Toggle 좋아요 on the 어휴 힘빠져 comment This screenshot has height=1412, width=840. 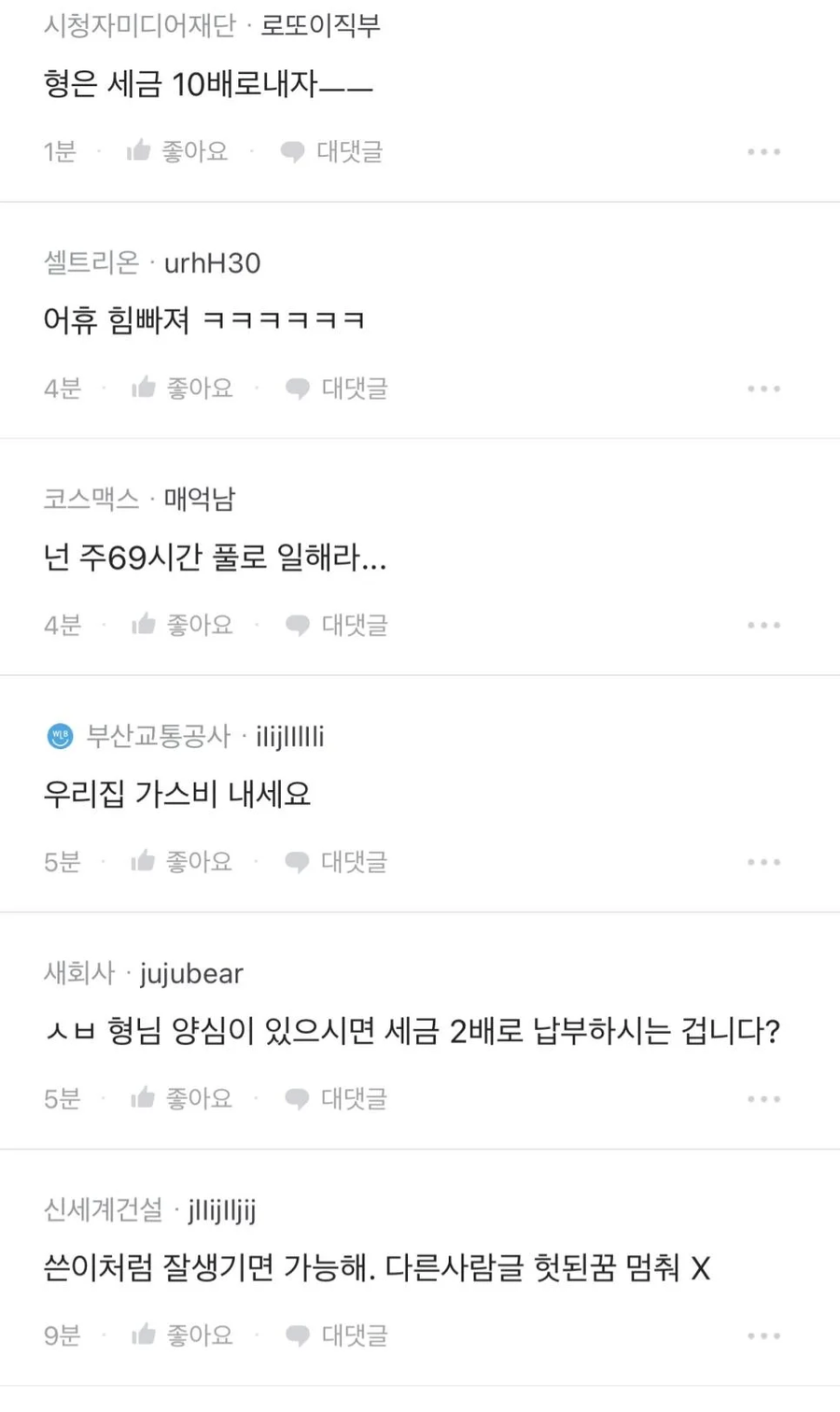[182, 388]
